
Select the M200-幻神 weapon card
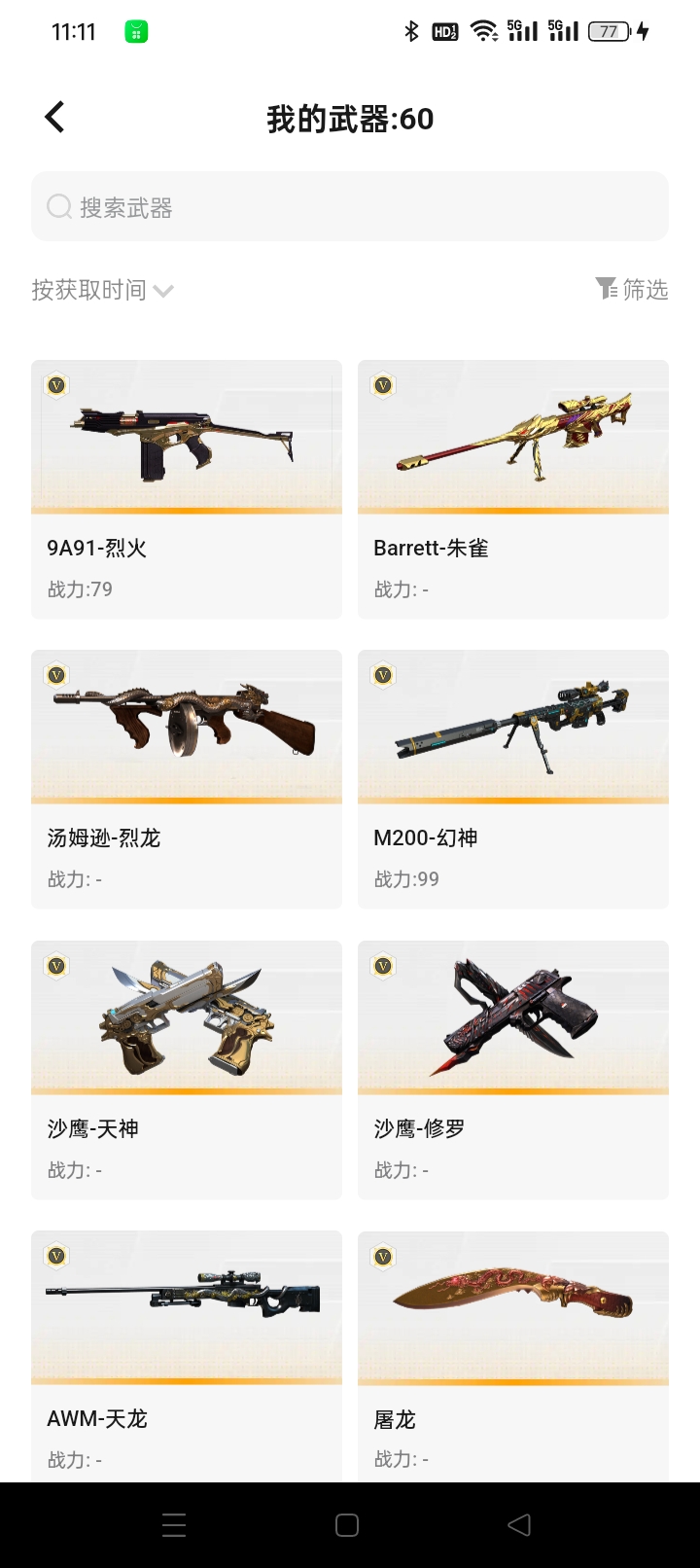513,779
